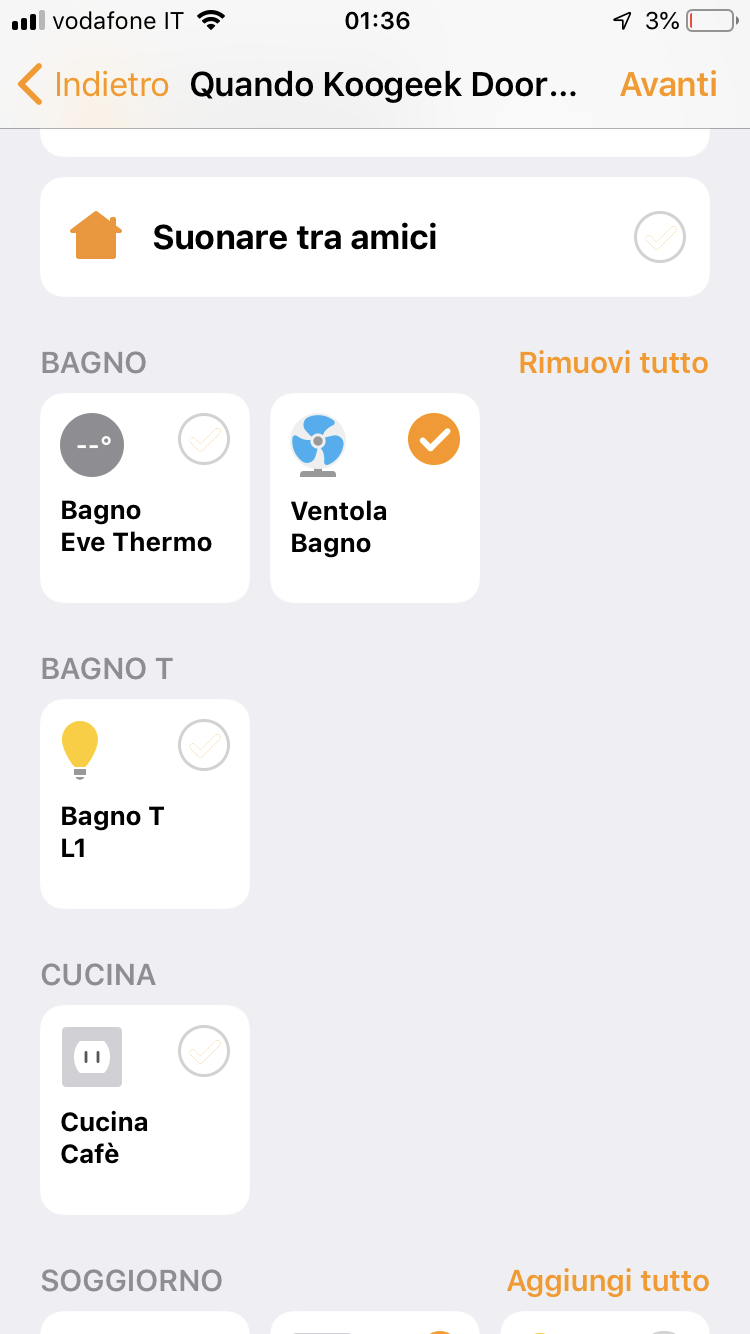Select the Suonare tra amici scene

pyautogui.click(x=374, y=238)
